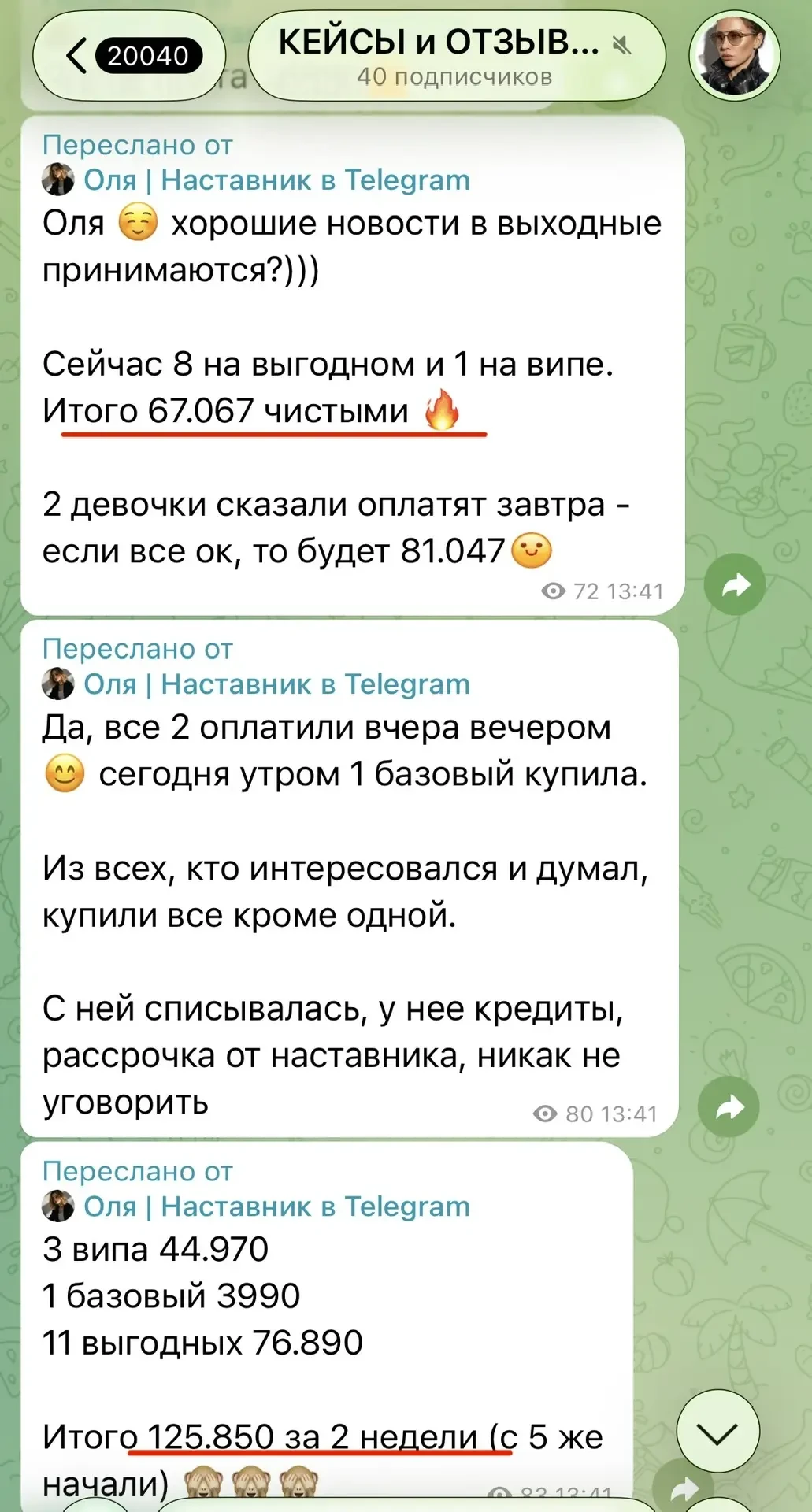Screen dimensions: 812x1512
Task: Open the channel profile photo
Action: [x=734, y=56]
